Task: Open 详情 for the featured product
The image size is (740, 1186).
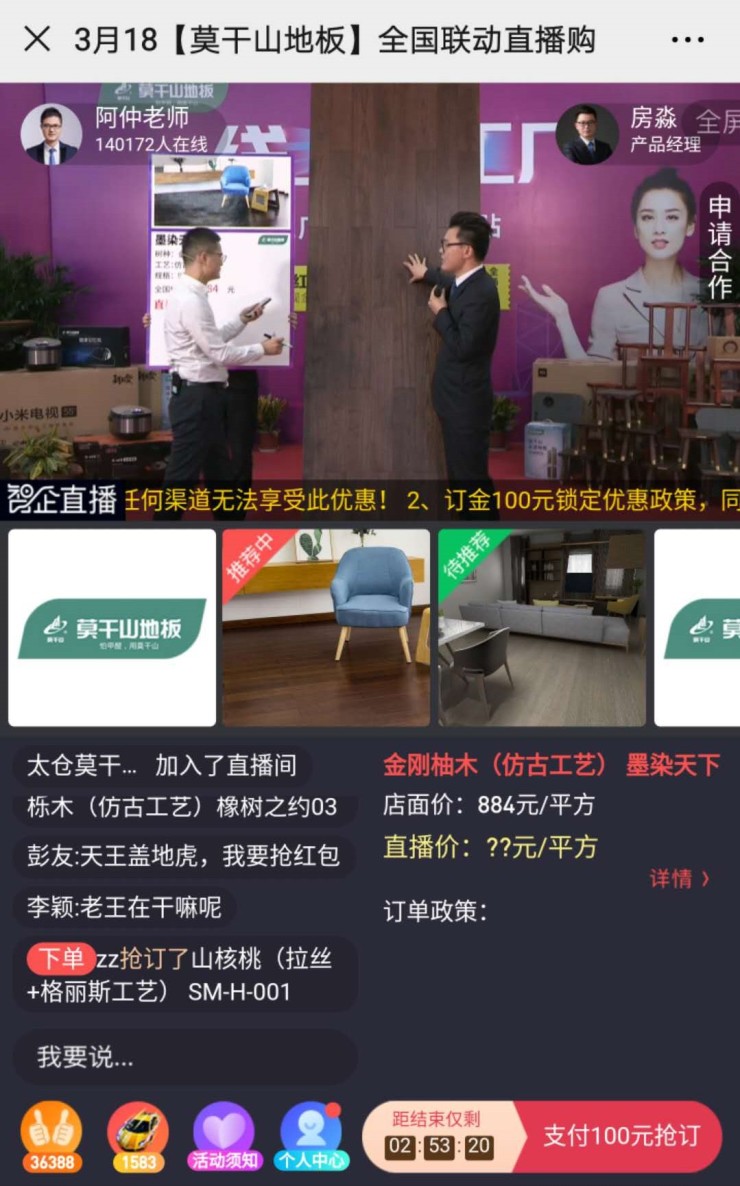Action: 680,878
